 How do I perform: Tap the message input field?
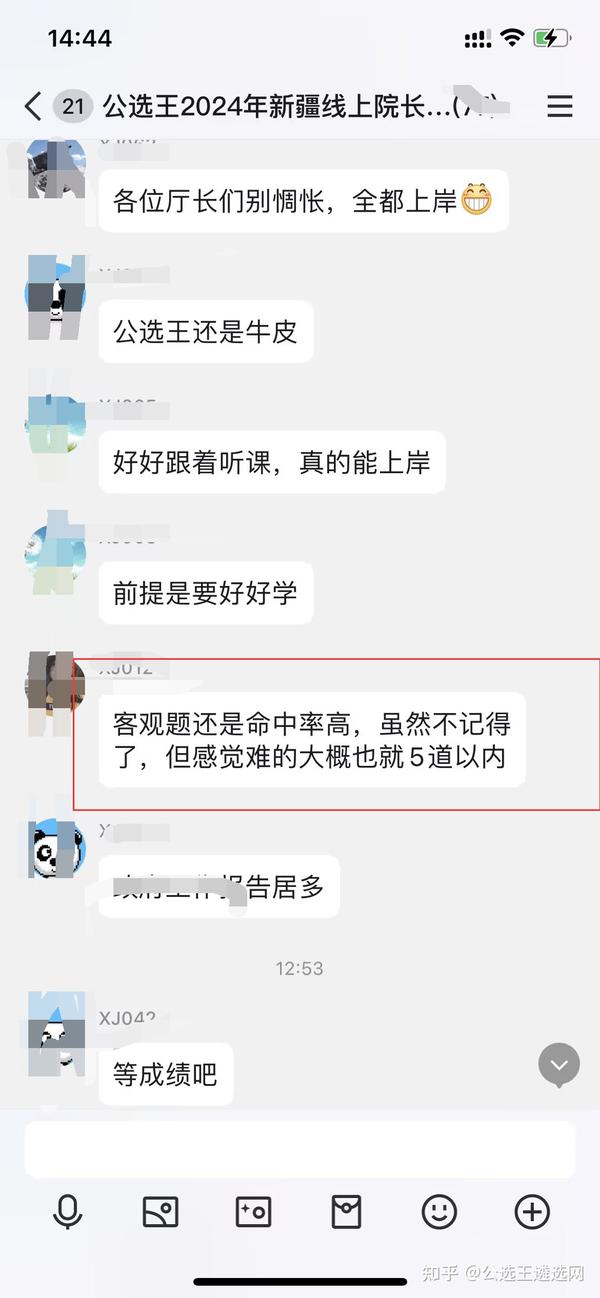[300, 1149]
